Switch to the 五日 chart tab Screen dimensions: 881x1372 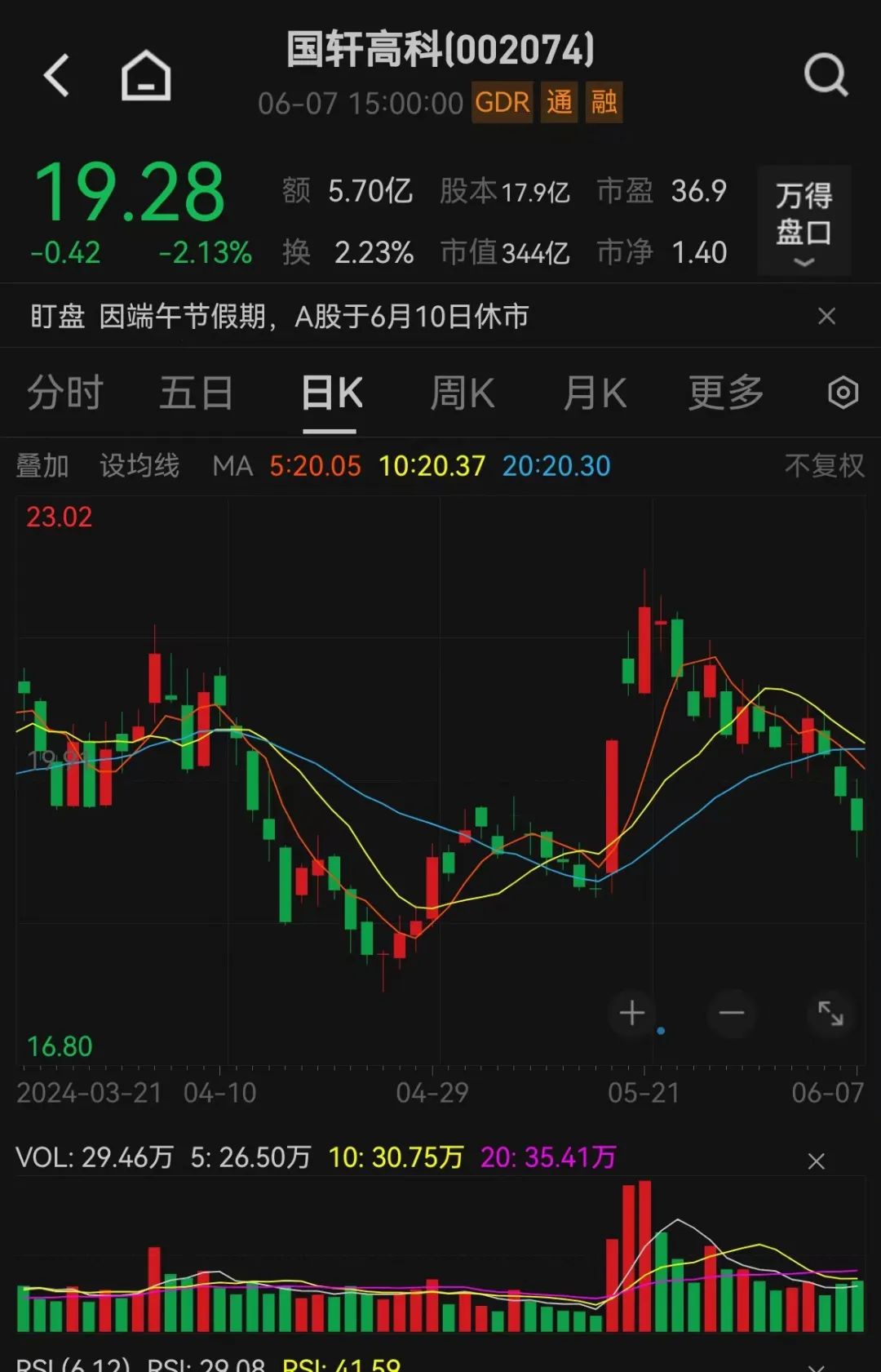[196, 393]
